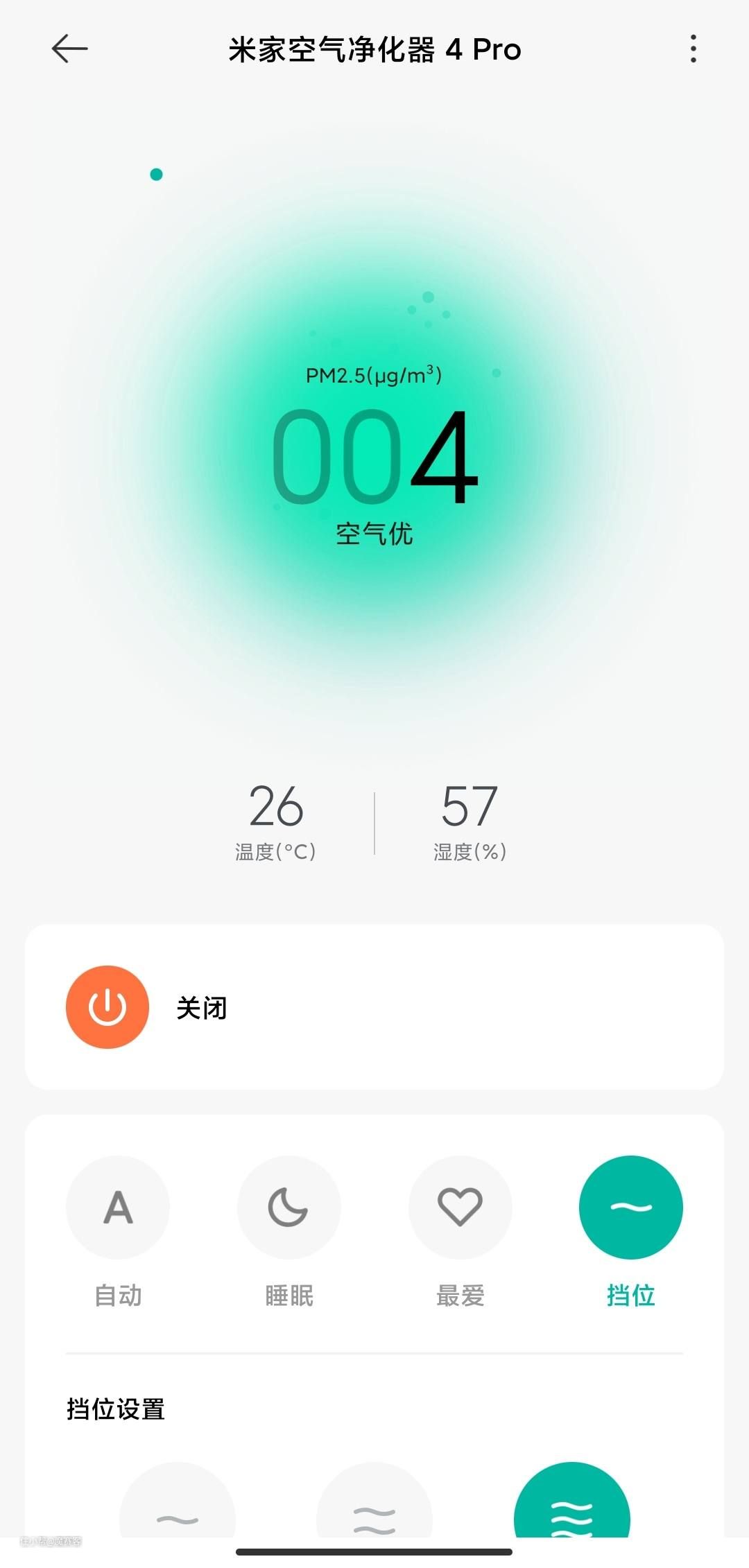This screenshot has width=749, height=1568.
Task: Set fan to the one-wave low level
Action: 178,1511
